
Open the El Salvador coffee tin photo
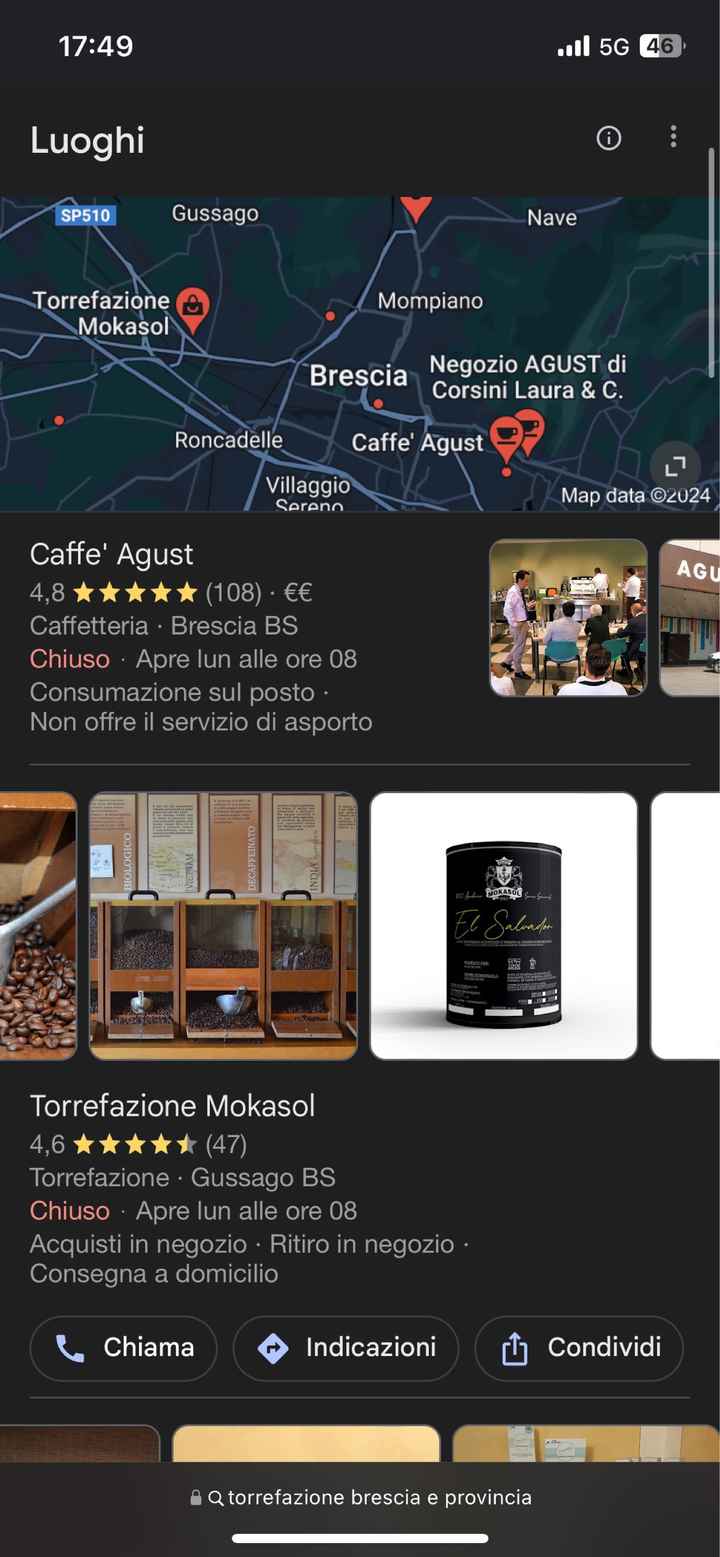tap(505, 925)
